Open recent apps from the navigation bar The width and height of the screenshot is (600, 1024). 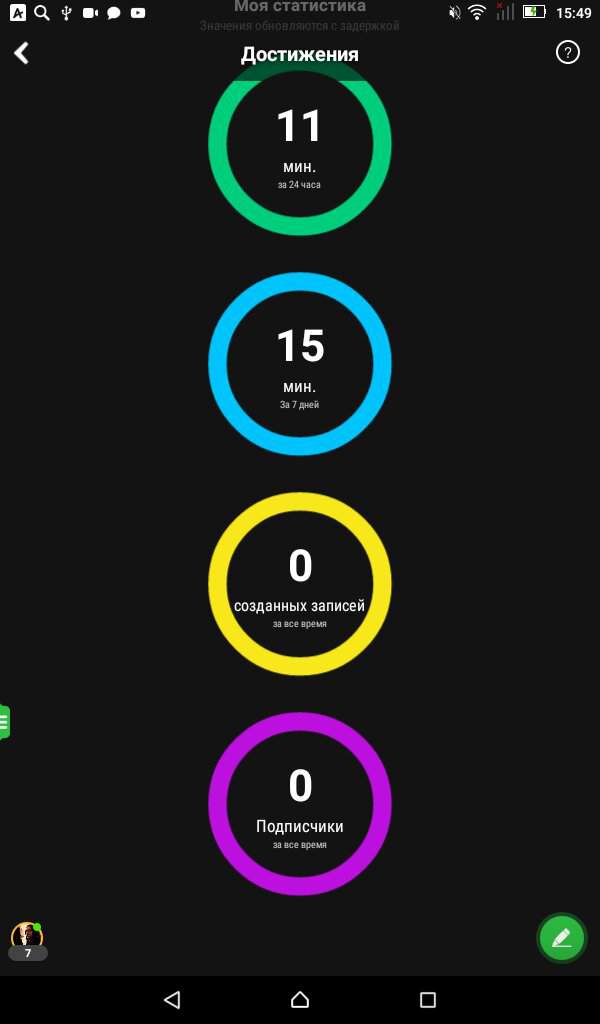(428, 999)
